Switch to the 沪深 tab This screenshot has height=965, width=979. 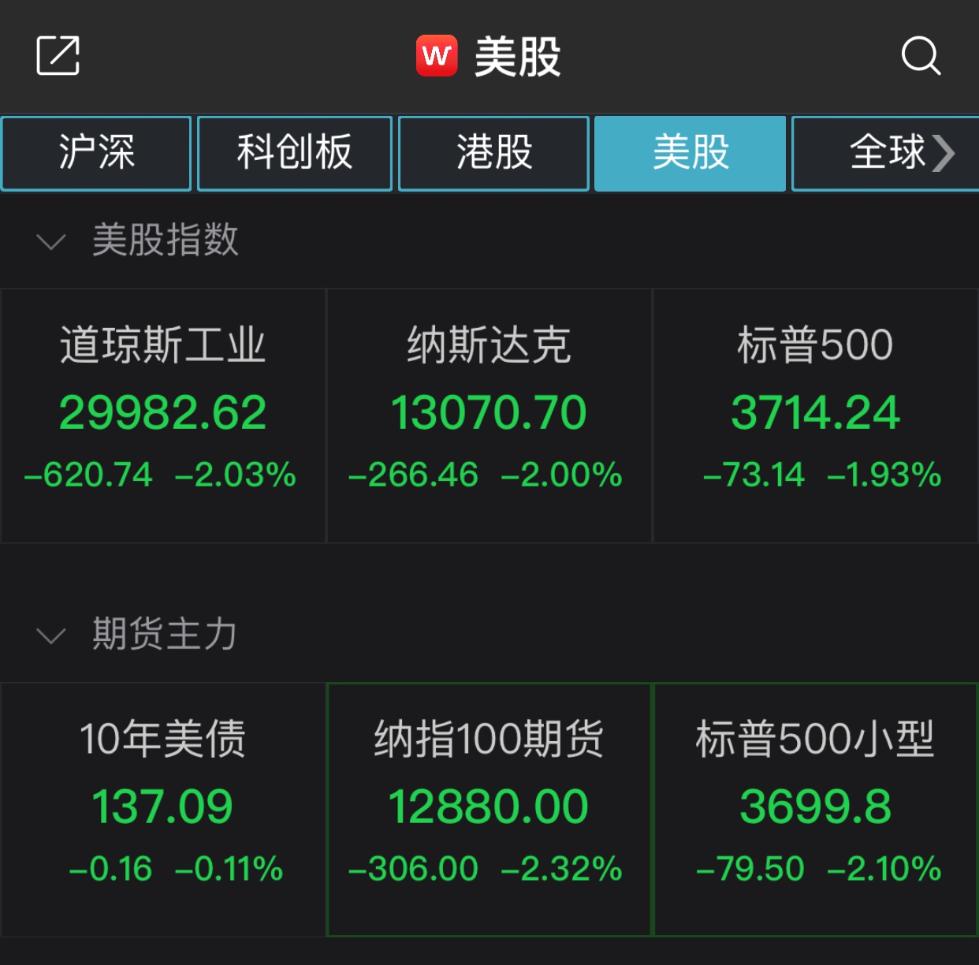pyautogui.click(x=96, y=153)
